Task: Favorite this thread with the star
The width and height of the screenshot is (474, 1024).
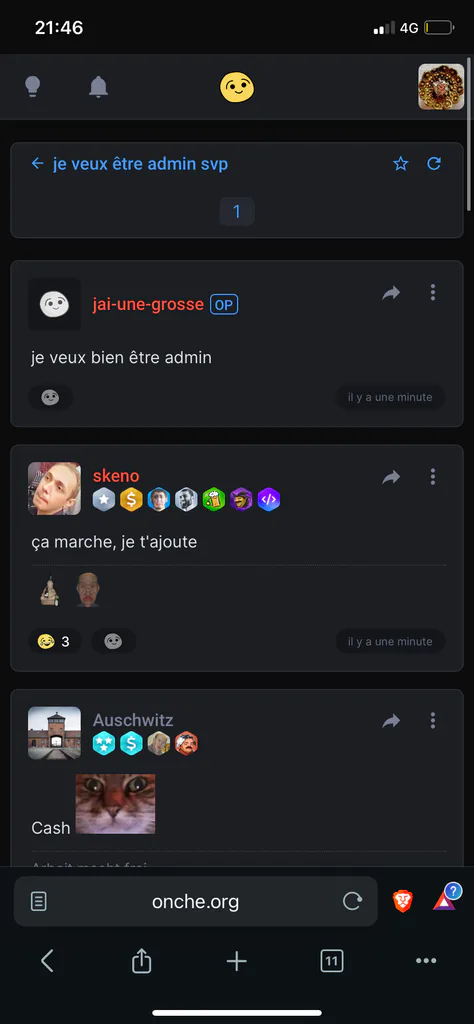Action: [x=400, y=164]
